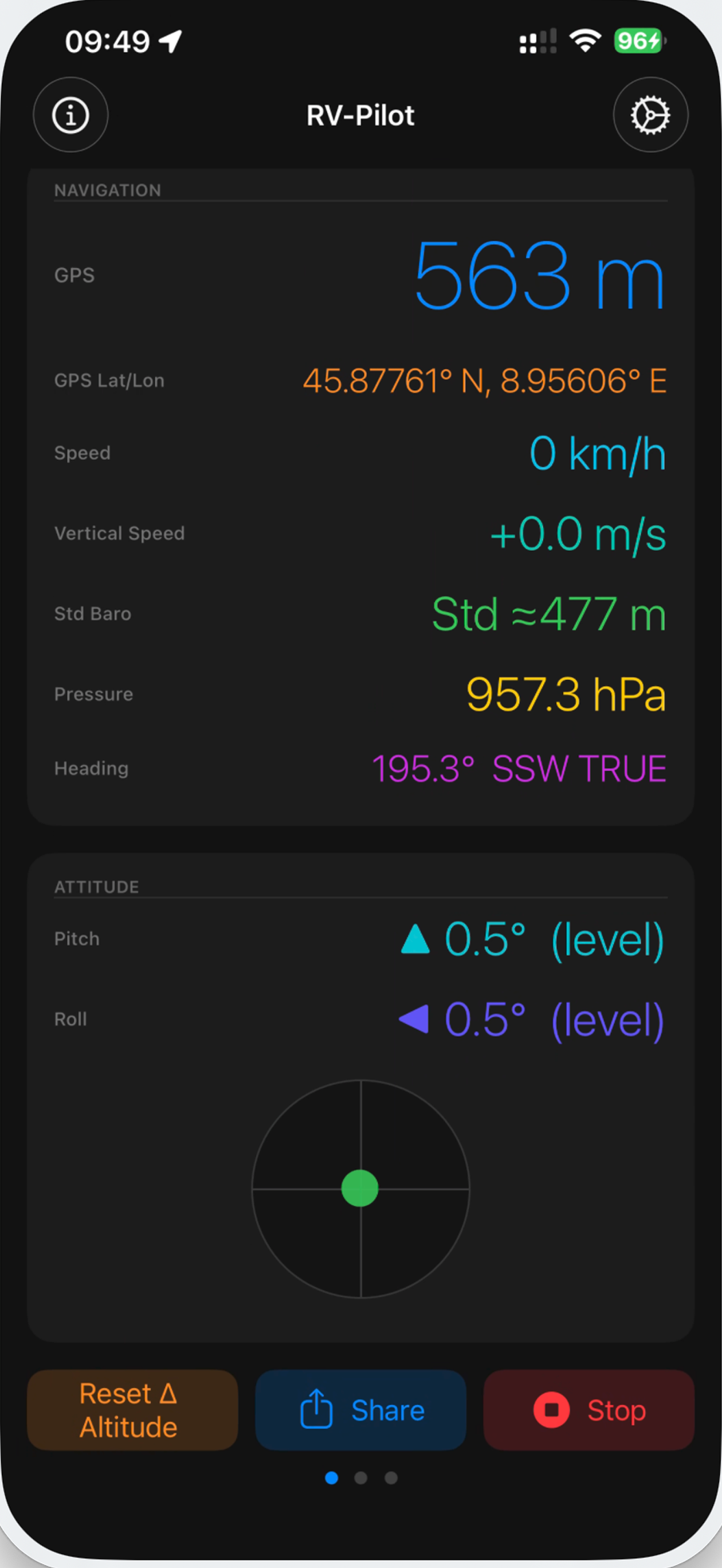Go to the second page dot
The height and width of the screenshot is (1568, 722).
point(361,1478)
